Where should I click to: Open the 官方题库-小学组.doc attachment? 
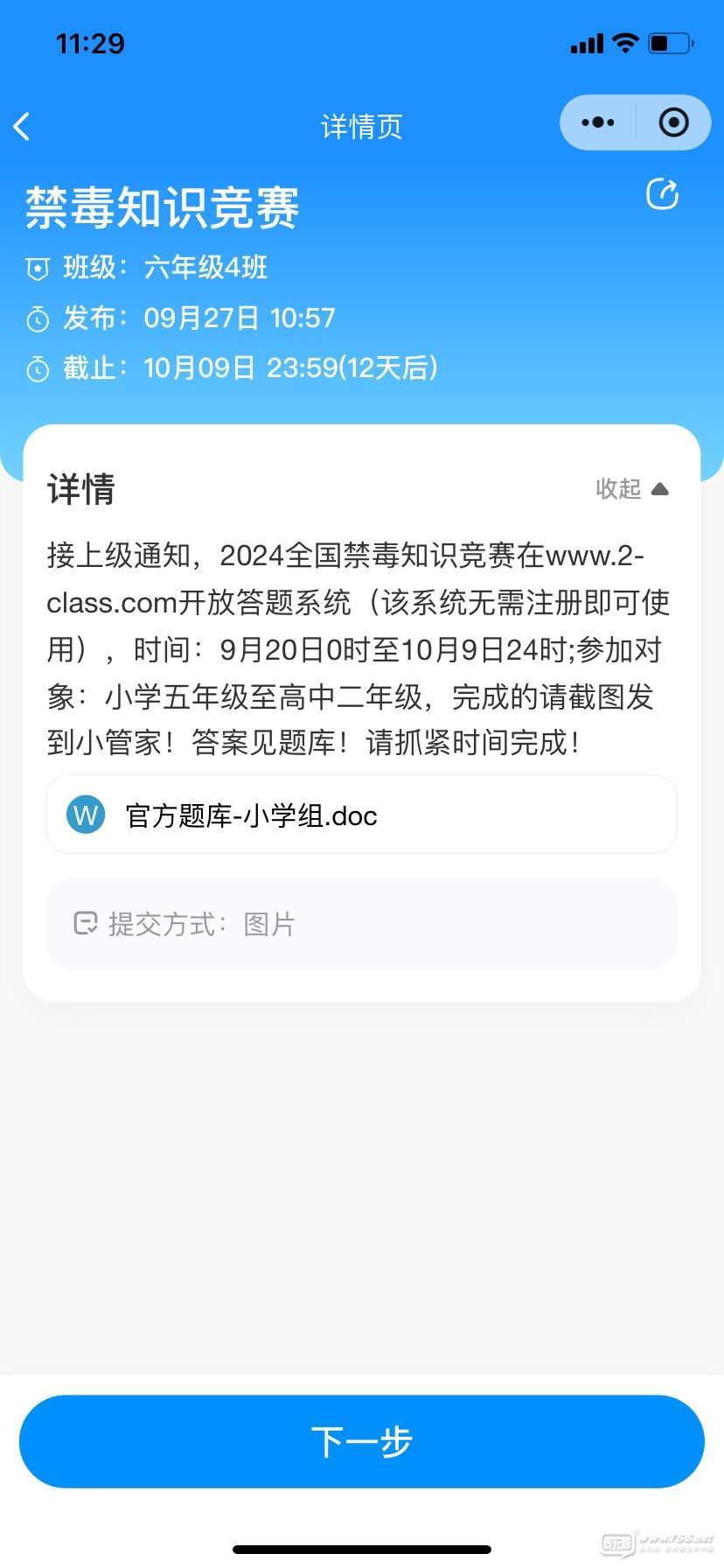(362, 815)
